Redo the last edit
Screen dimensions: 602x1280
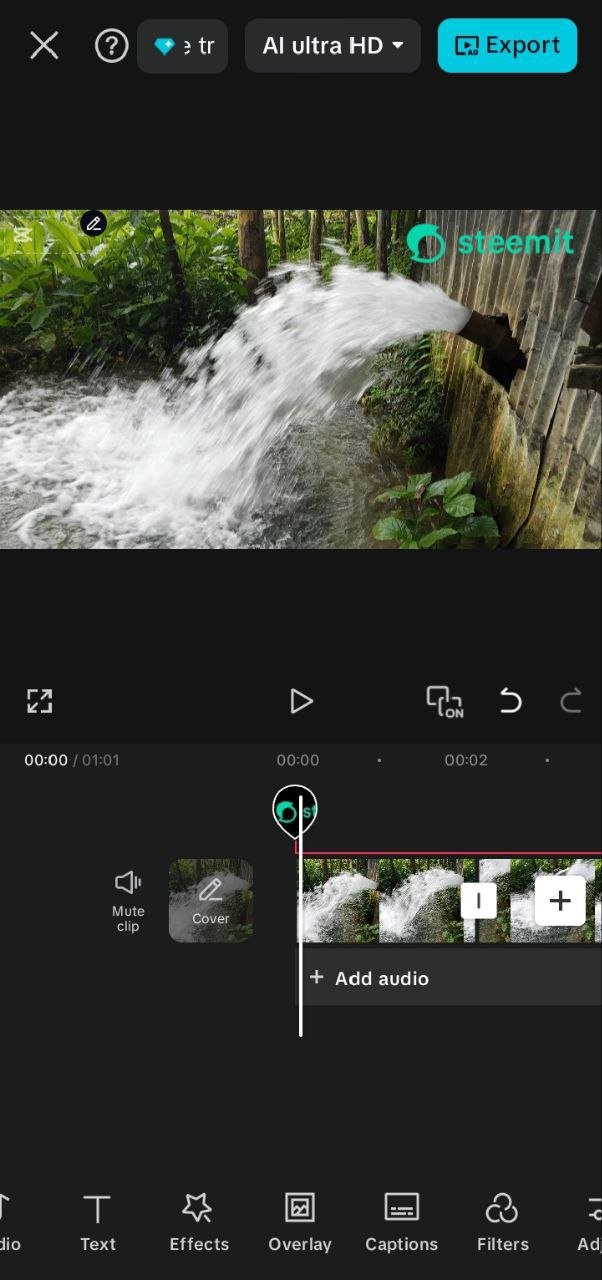click(571, 701)
